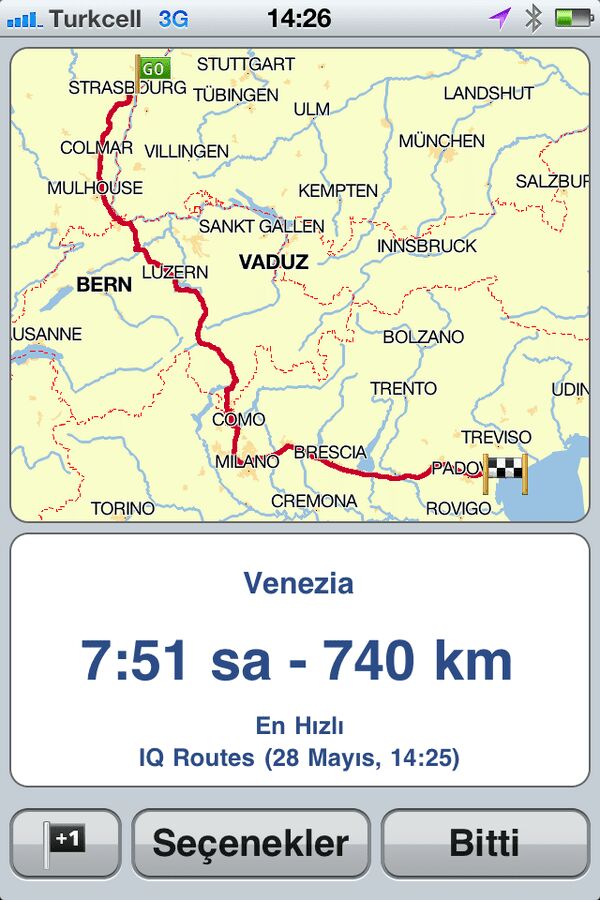Open Seçenekler options
Screen dimensions: 600x900
tap(251, 843)
